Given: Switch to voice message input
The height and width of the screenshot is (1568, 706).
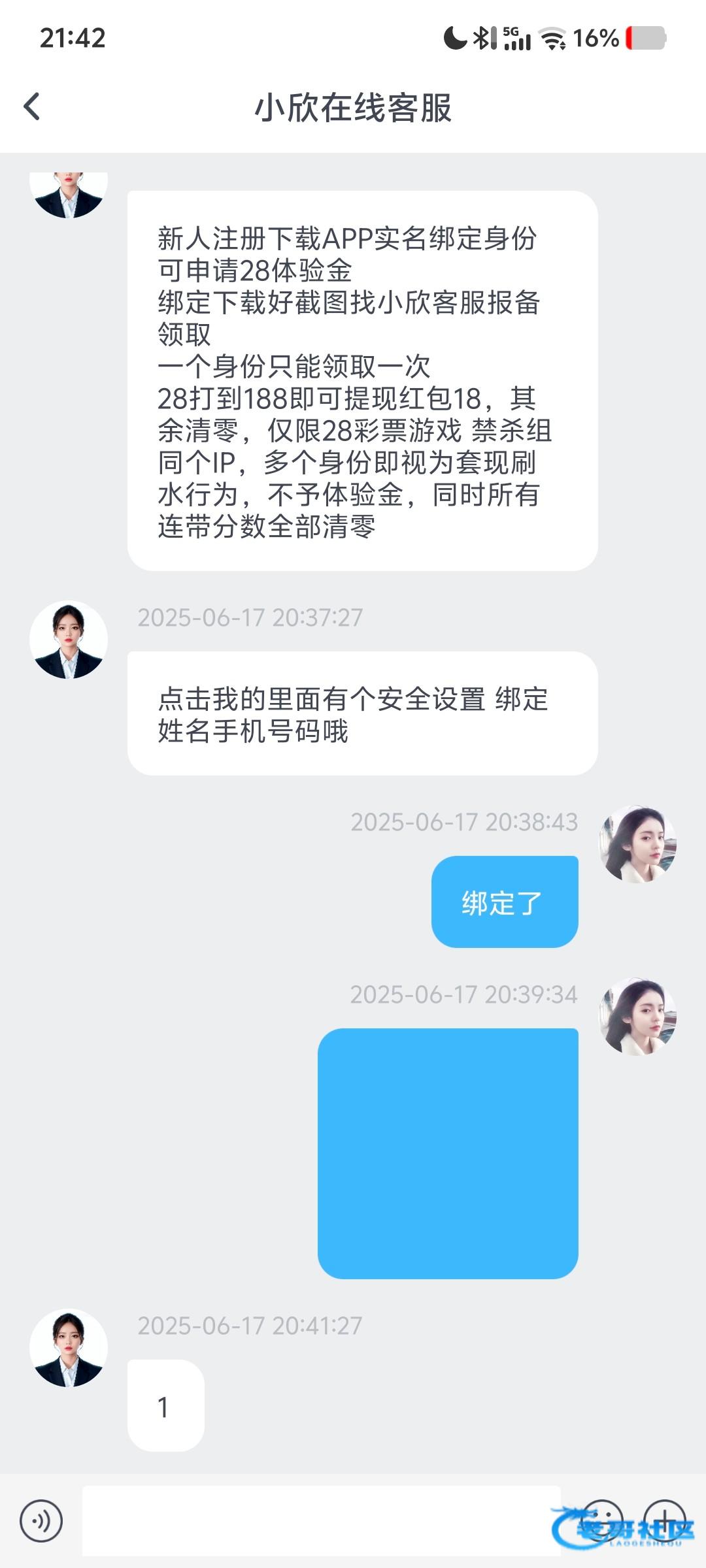Looking at the screenshot, I should pyautogui.click(x=41, y=1521).
